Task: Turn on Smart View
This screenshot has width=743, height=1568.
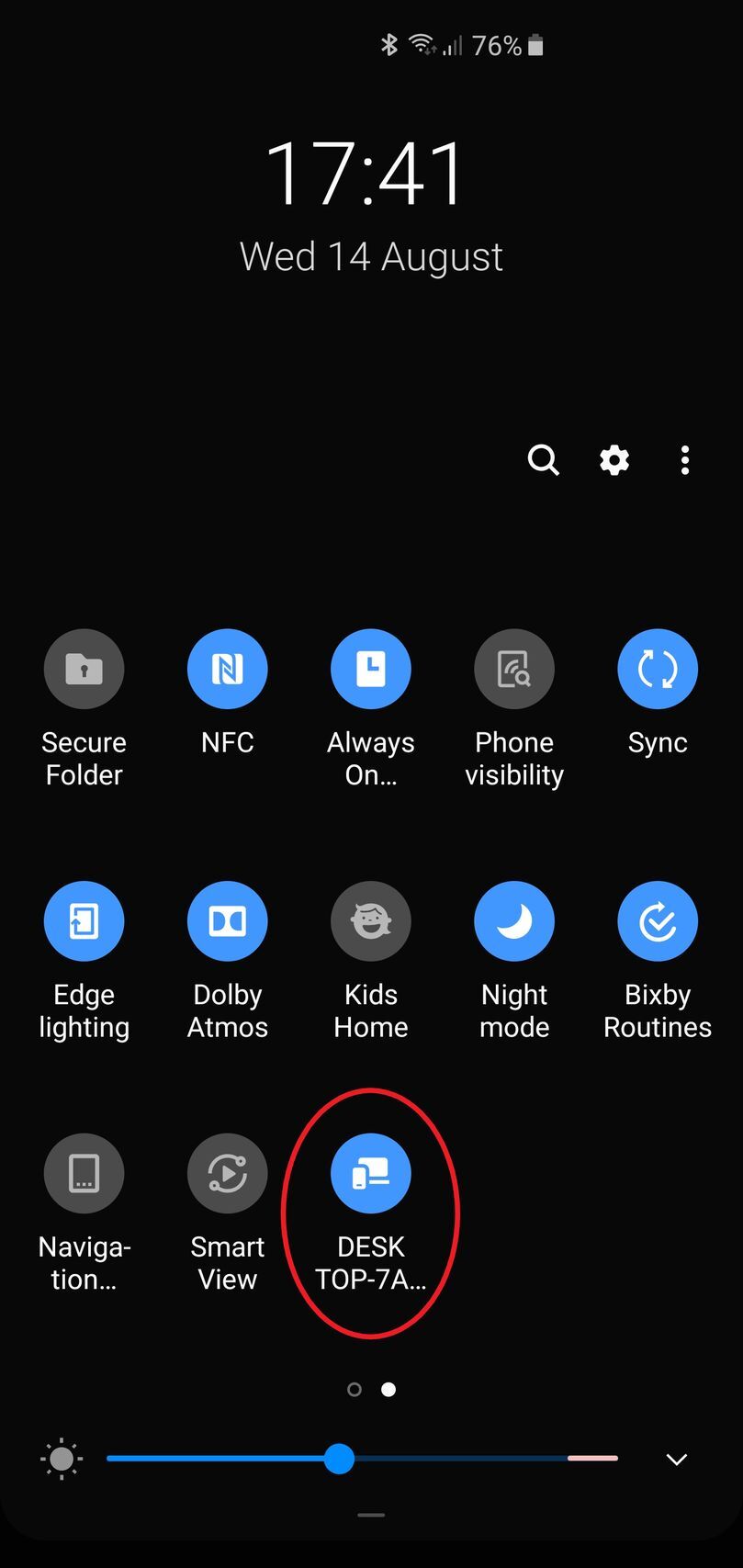Action: pyautogui.click(x=227, y=1173)
